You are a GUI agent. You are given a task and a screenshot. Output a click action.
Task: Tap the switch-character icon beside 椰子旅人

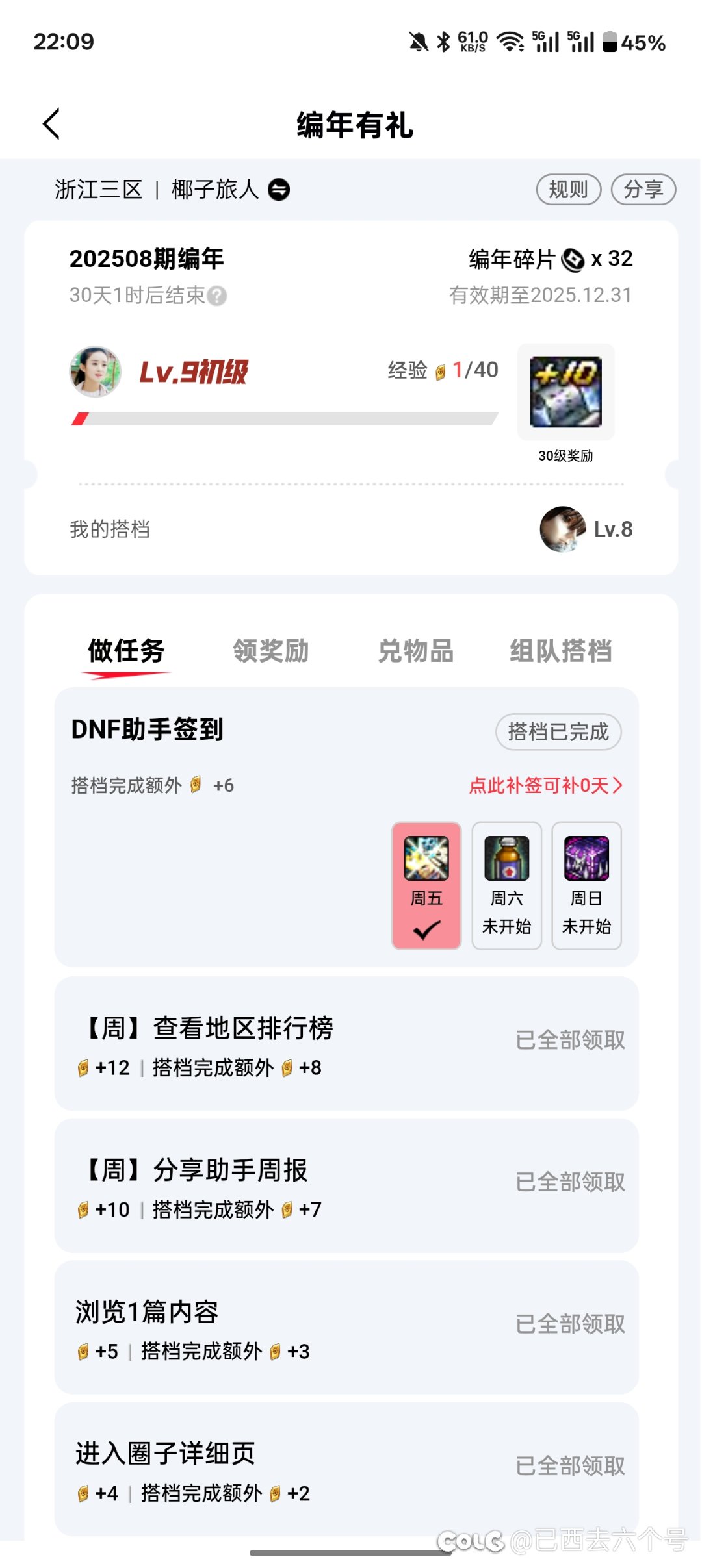[279, 190]
